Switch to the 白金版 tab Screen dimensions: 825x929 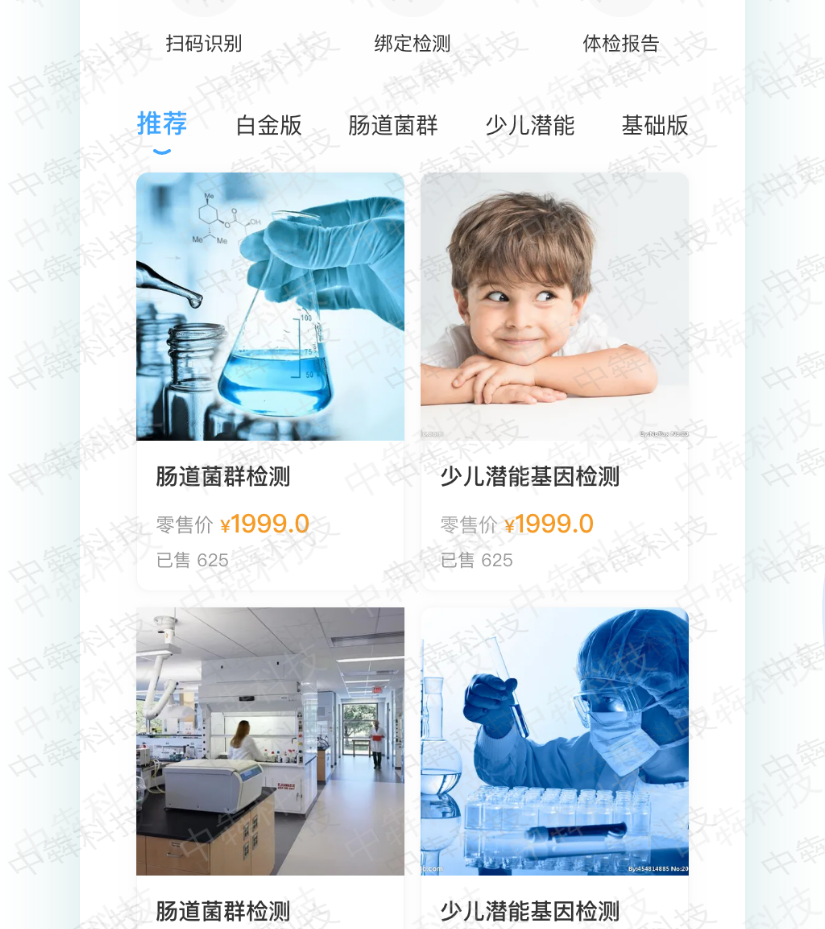click(x=269, y=125)
